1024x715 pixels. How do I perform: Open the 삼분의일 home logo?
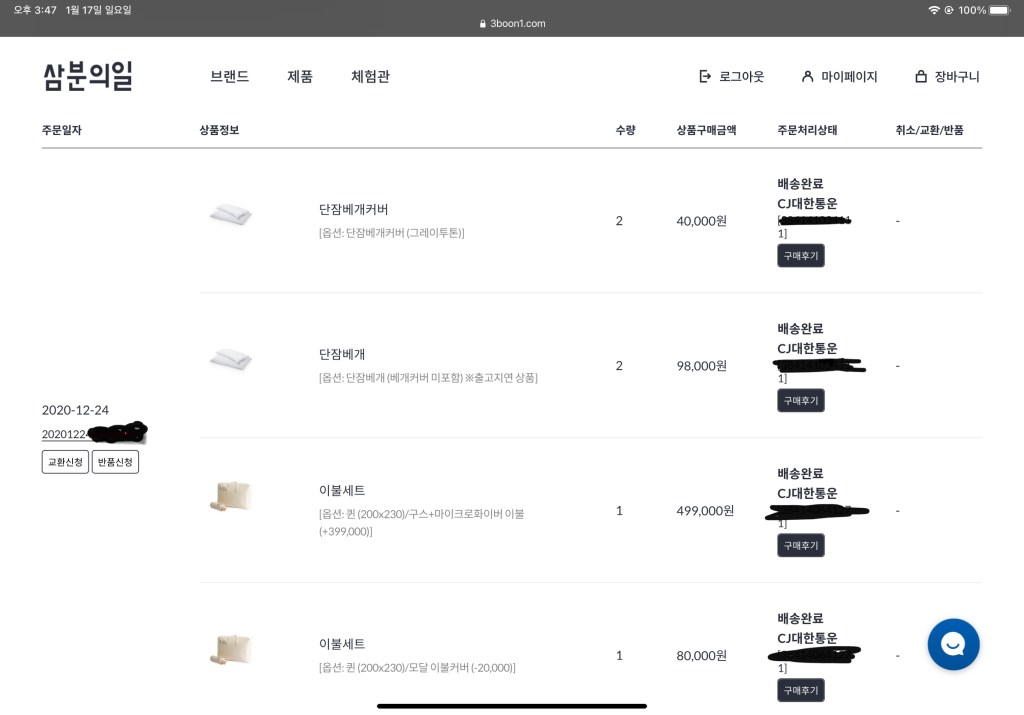click(x=88, y=76)
